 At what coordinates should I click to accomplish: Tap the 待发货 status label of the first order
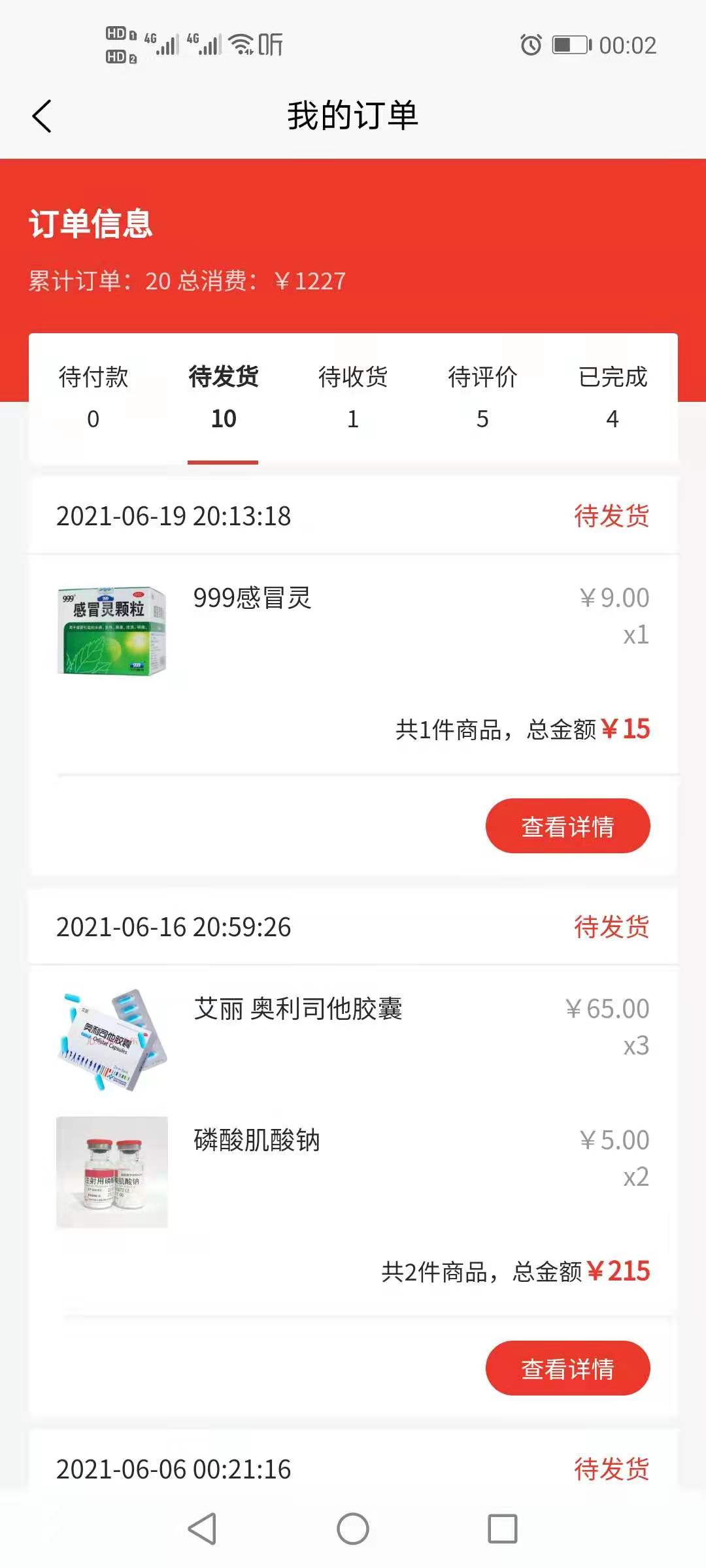(612, 516)
